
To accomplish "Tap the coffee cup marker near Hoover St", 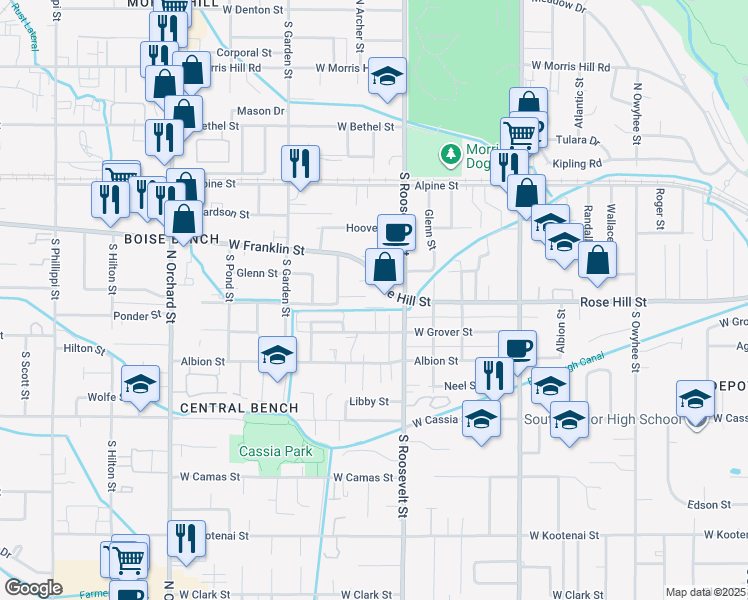I will click(395, 233).
